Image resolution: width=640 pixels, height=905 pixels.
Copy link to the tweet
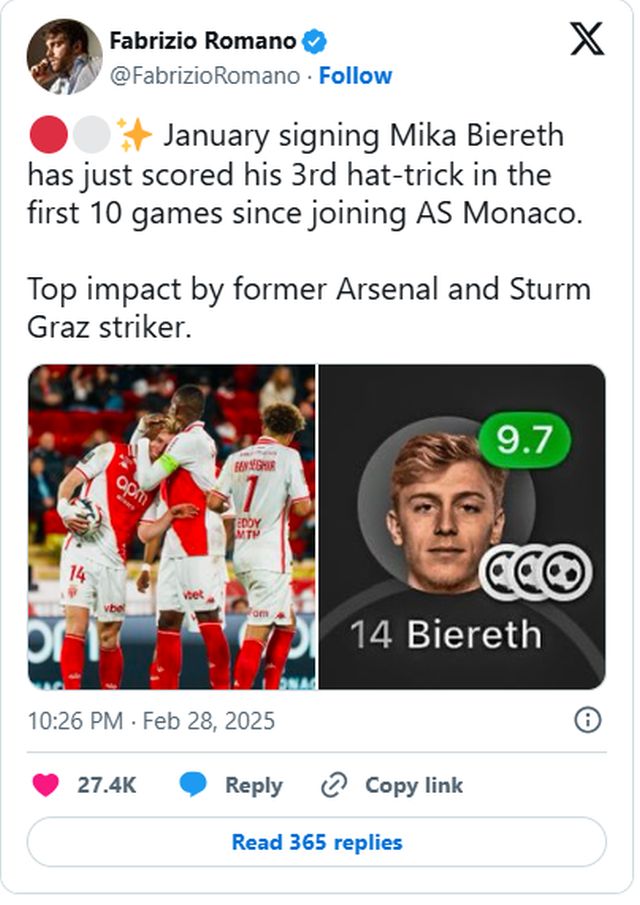[x=392, y=786]
